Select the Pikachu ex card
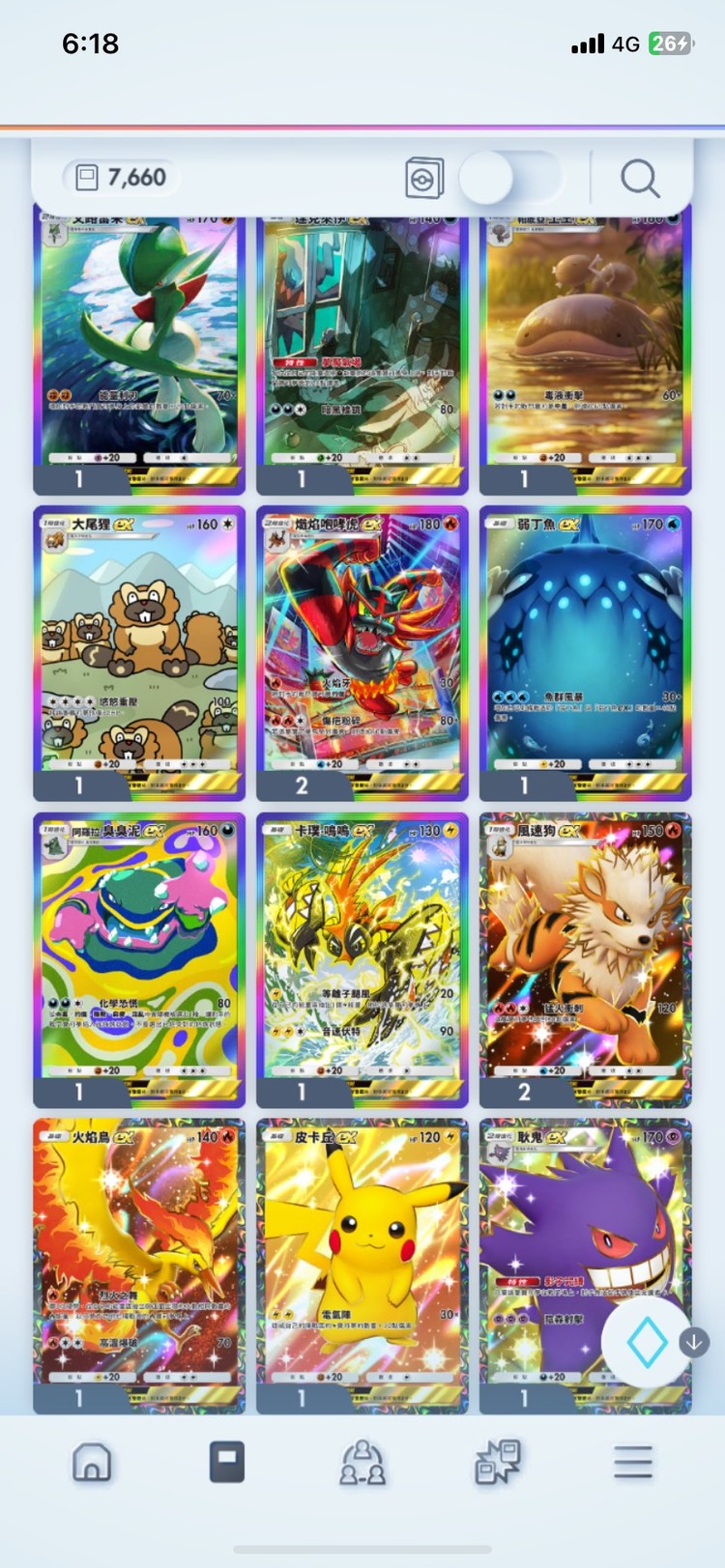The width and height of the screenshot is (725, 1568). click(x=362, y=1256)
